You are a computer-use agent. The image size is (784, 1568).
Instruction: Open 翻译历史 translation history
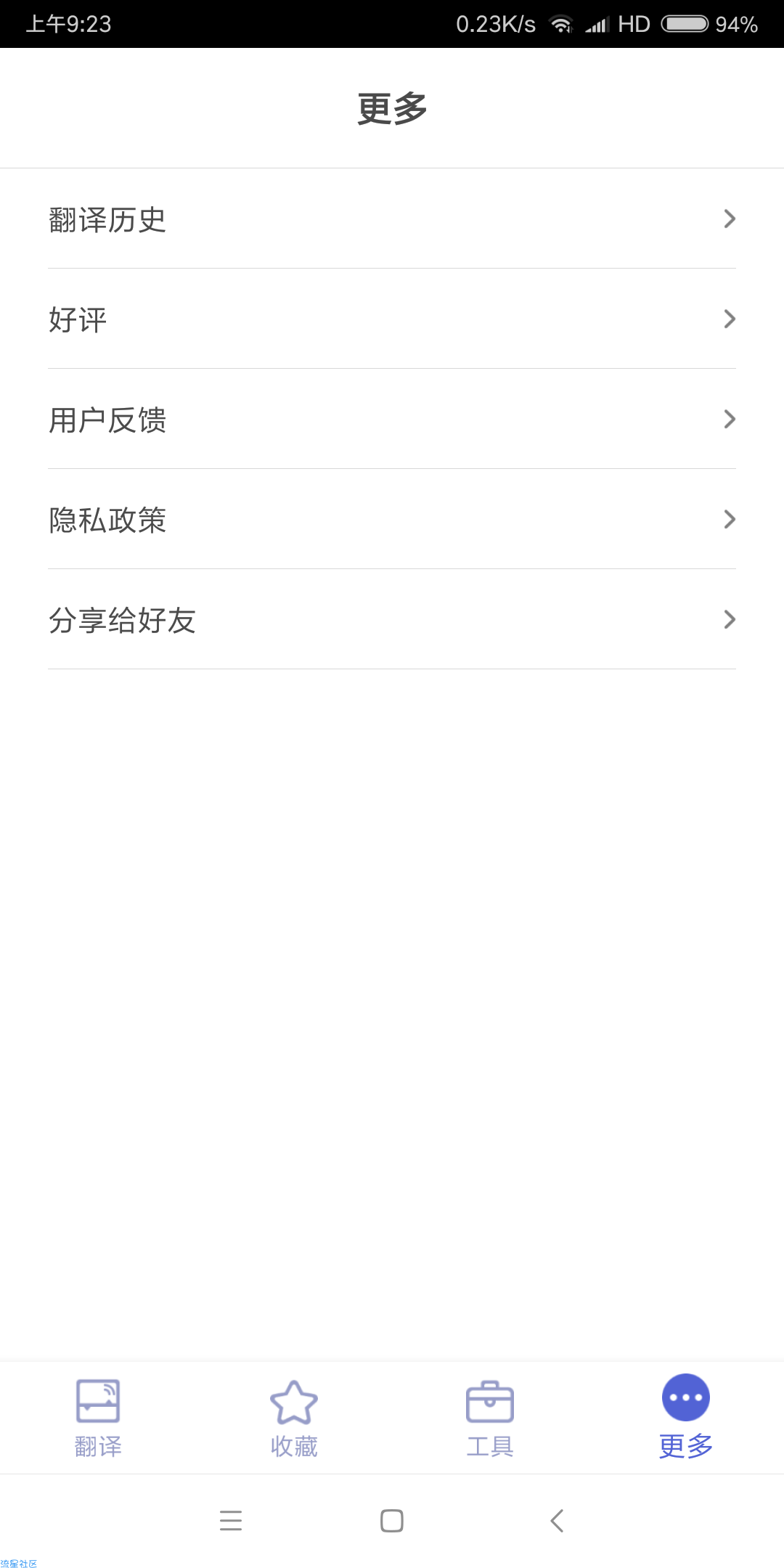[x=392, y=219]
